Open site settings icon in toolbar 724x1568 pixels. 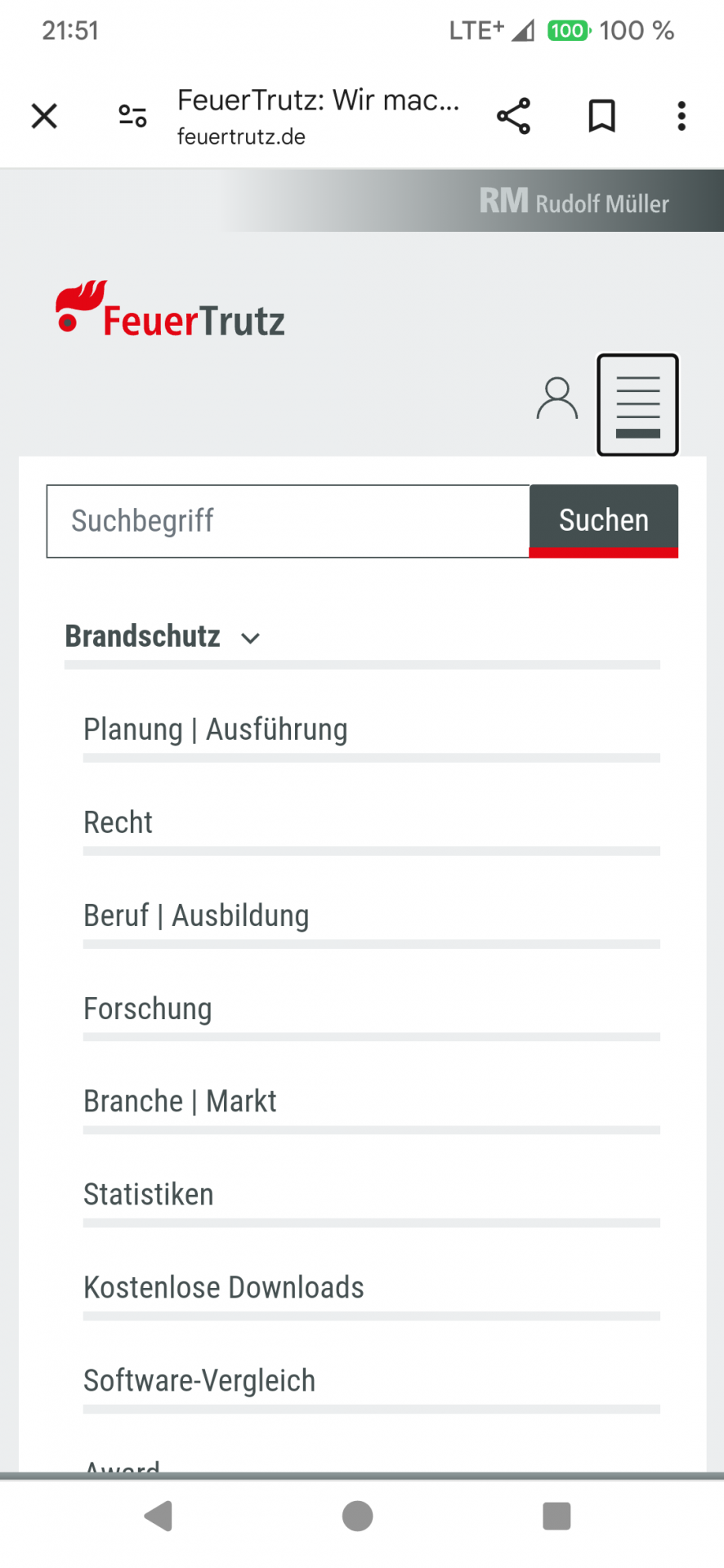click(132, 116)
